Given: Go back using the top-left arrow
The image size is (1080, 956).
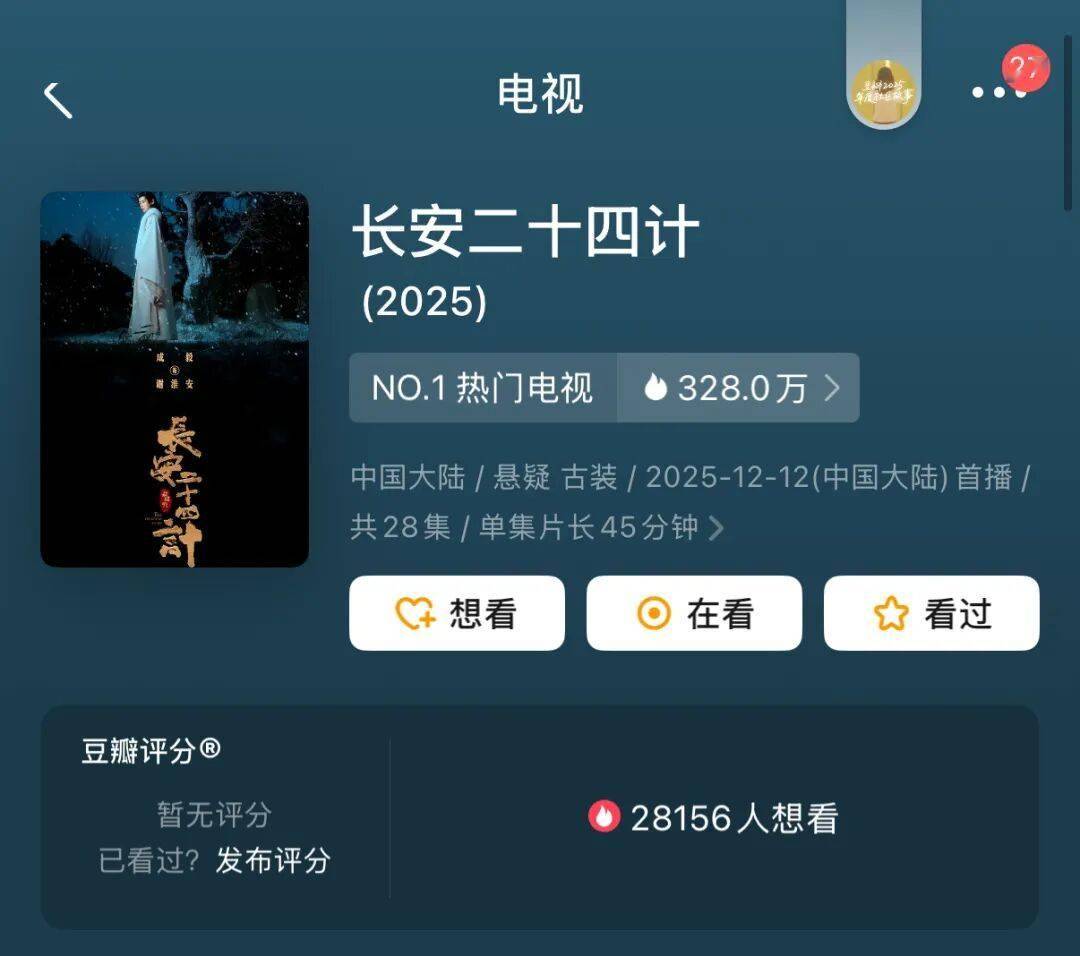Looking at the screenshot, I should click(x=58, y=99).
